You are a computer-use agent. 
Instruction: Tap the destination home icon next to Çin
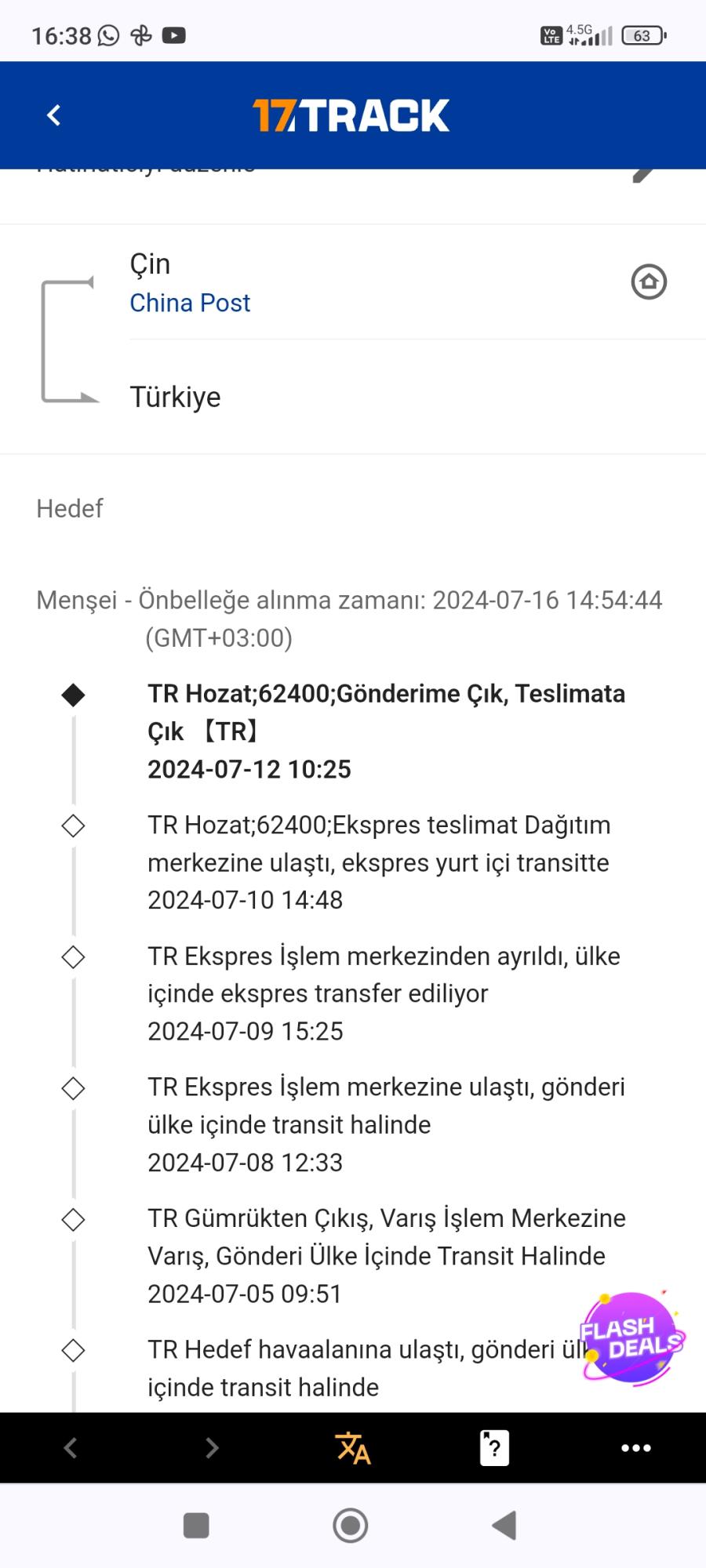pos(648,283)
